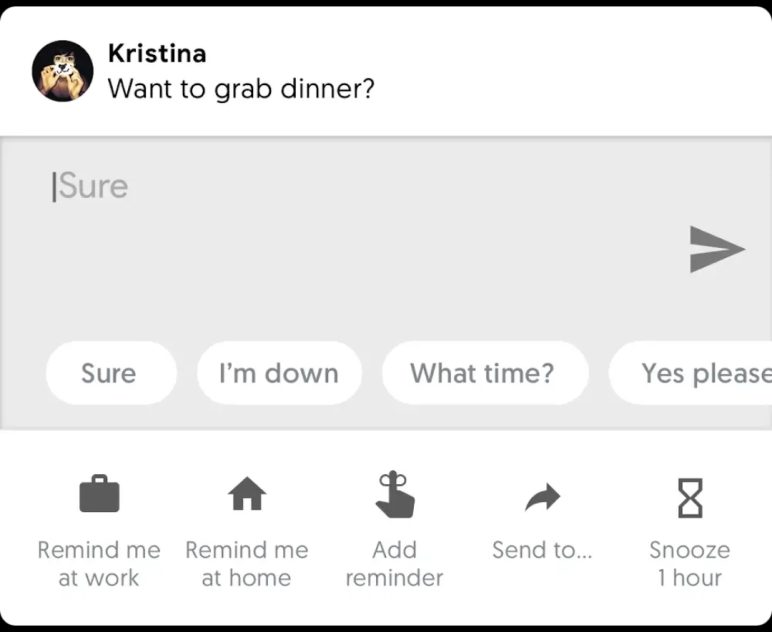The width and height of the screenshot is (772, 632).
Task: Select the "Yes please" suggested reply
Action: pos(700,373)
